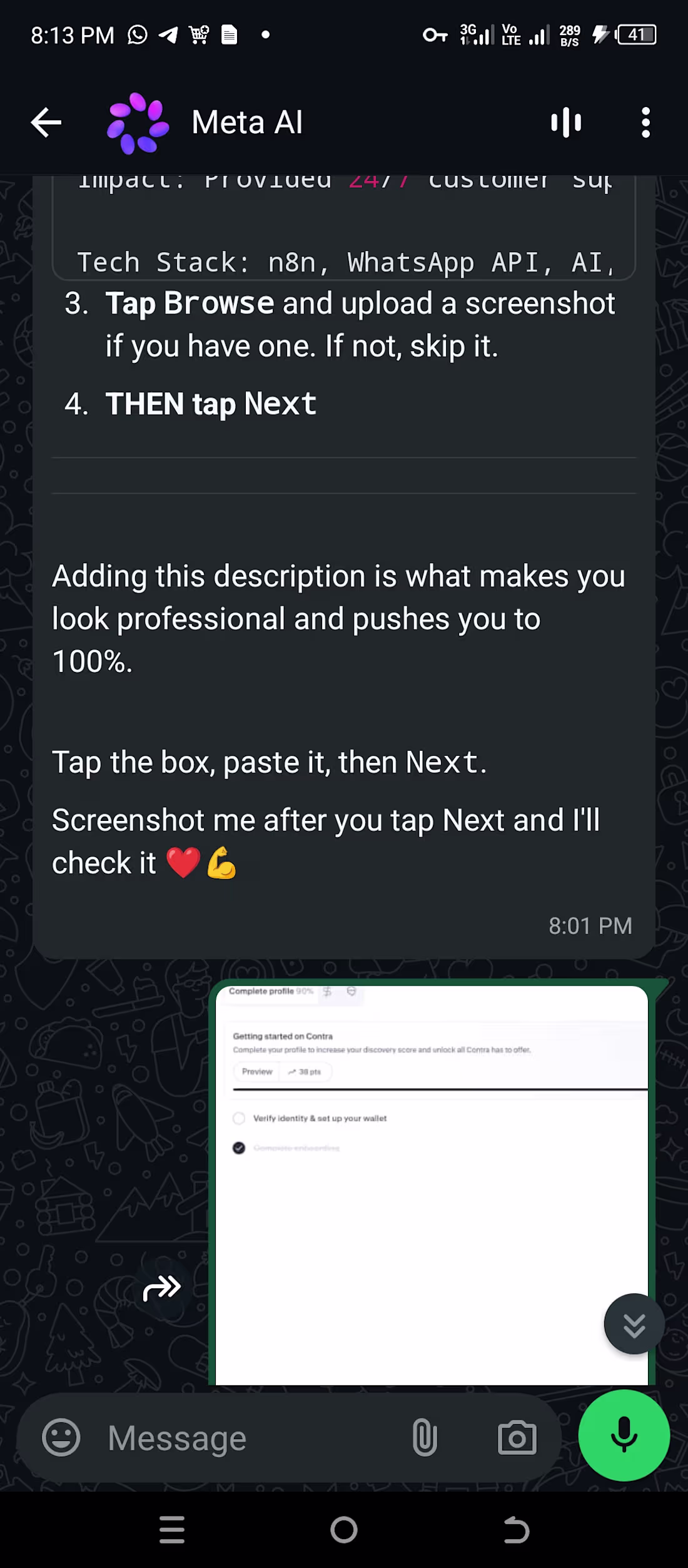Go to home screen via navigation bar
The image size is (688, 1568).
point(344,1530)
